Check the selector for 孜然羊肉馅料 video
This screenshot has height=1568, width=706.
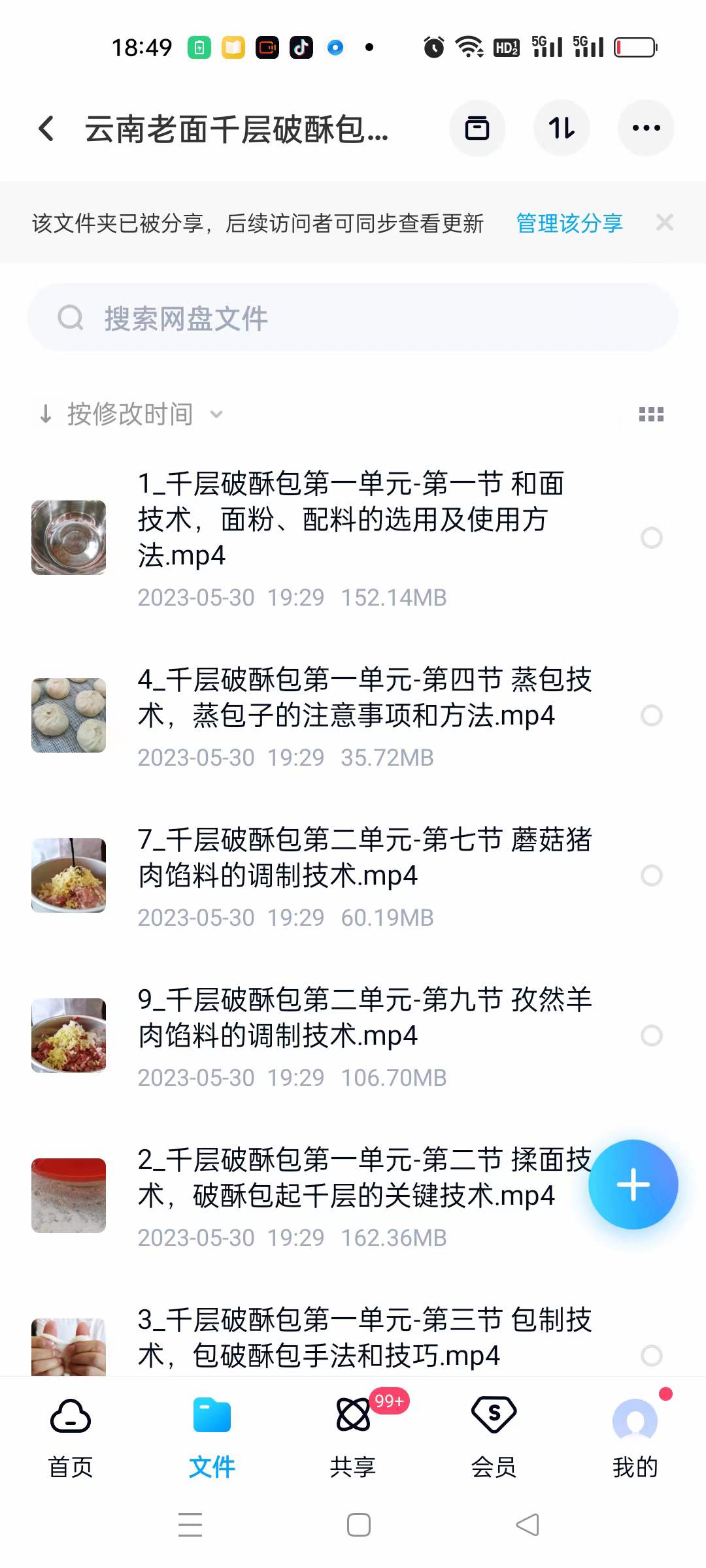[x=652, y=1036]
